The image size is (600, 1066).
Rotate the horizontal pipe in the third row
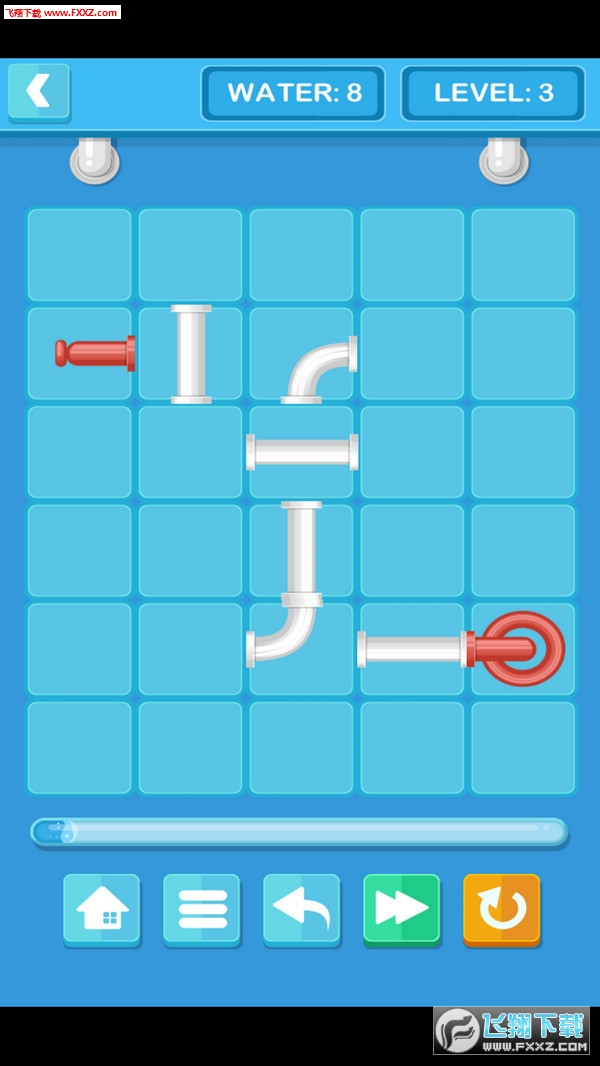[x=302, y=452]
